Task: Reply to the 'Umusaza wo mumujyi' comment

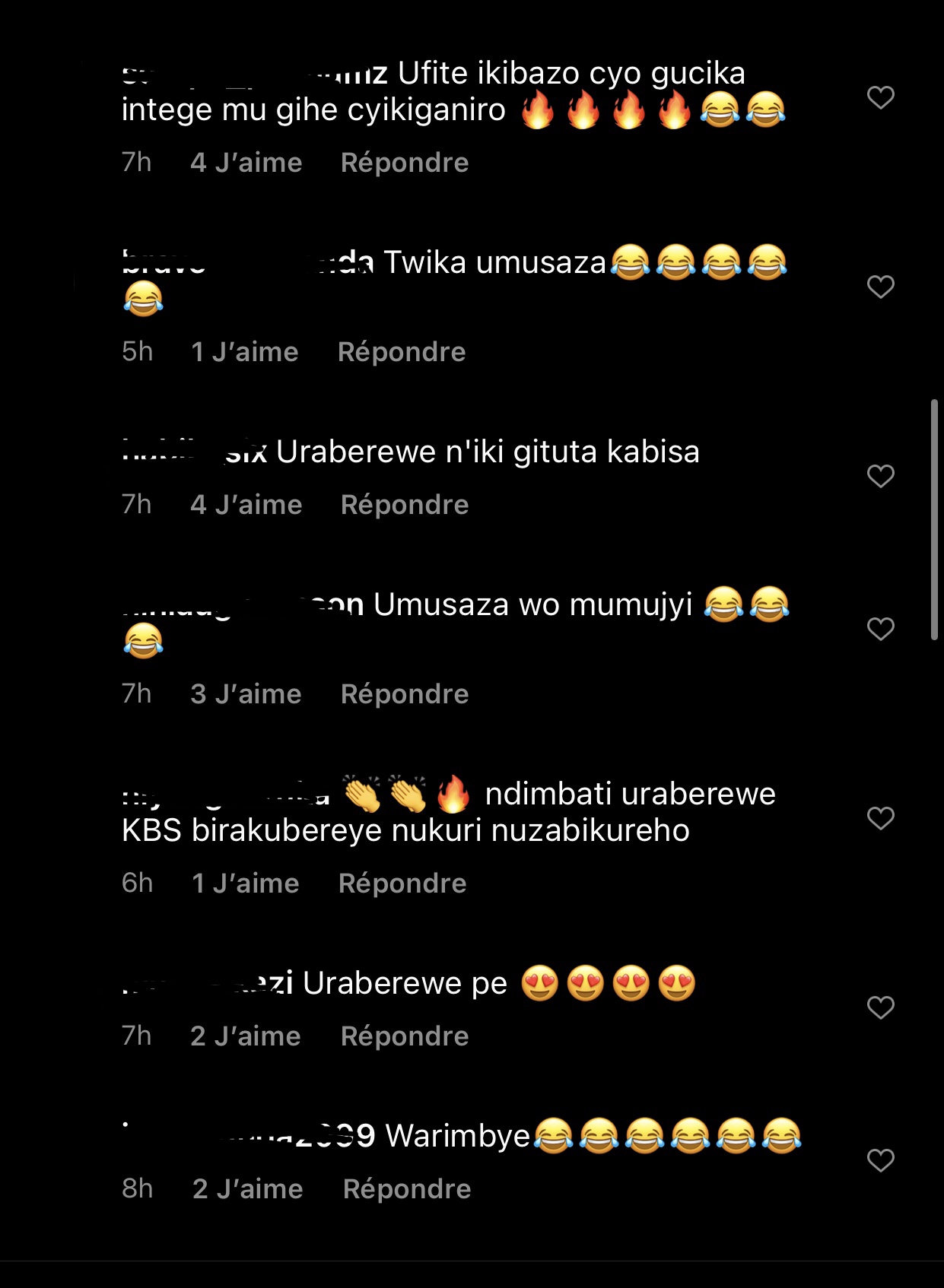Action: (404, 694)
